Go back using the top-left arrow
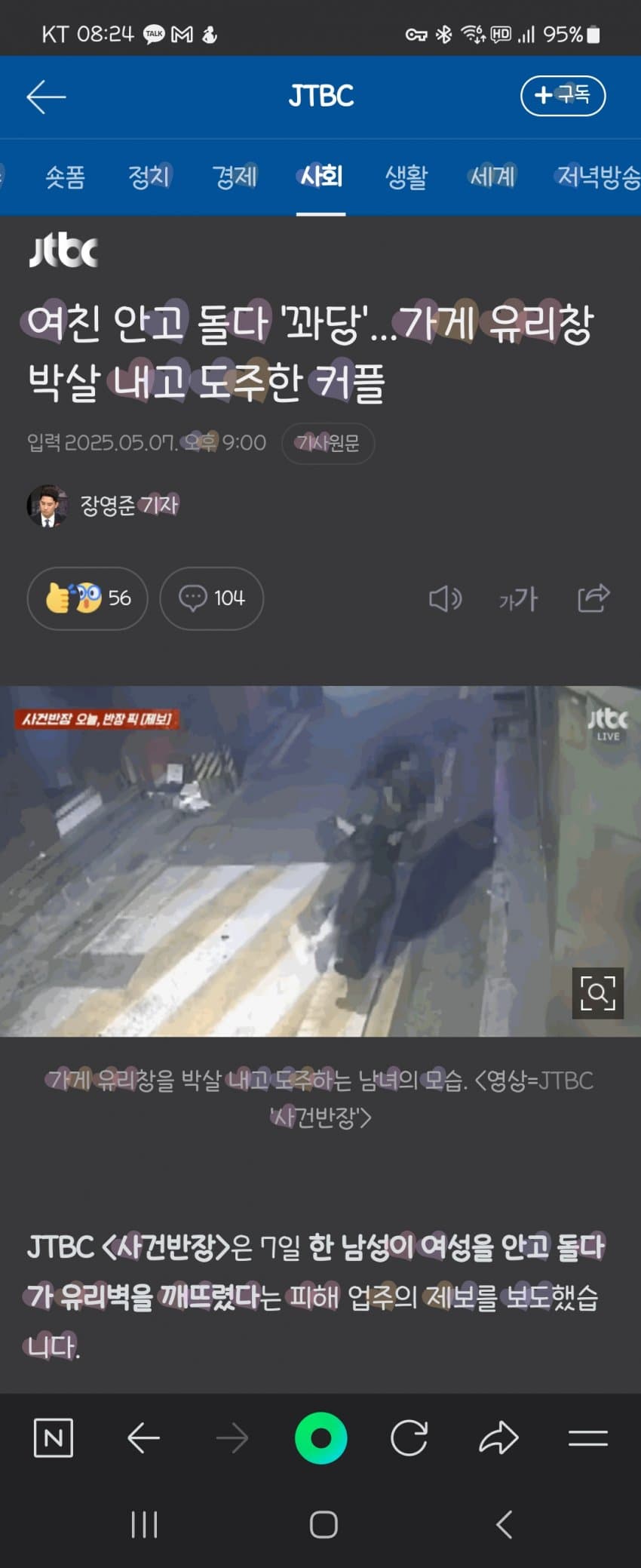The image size is (641, 1568). pos(45,97)
